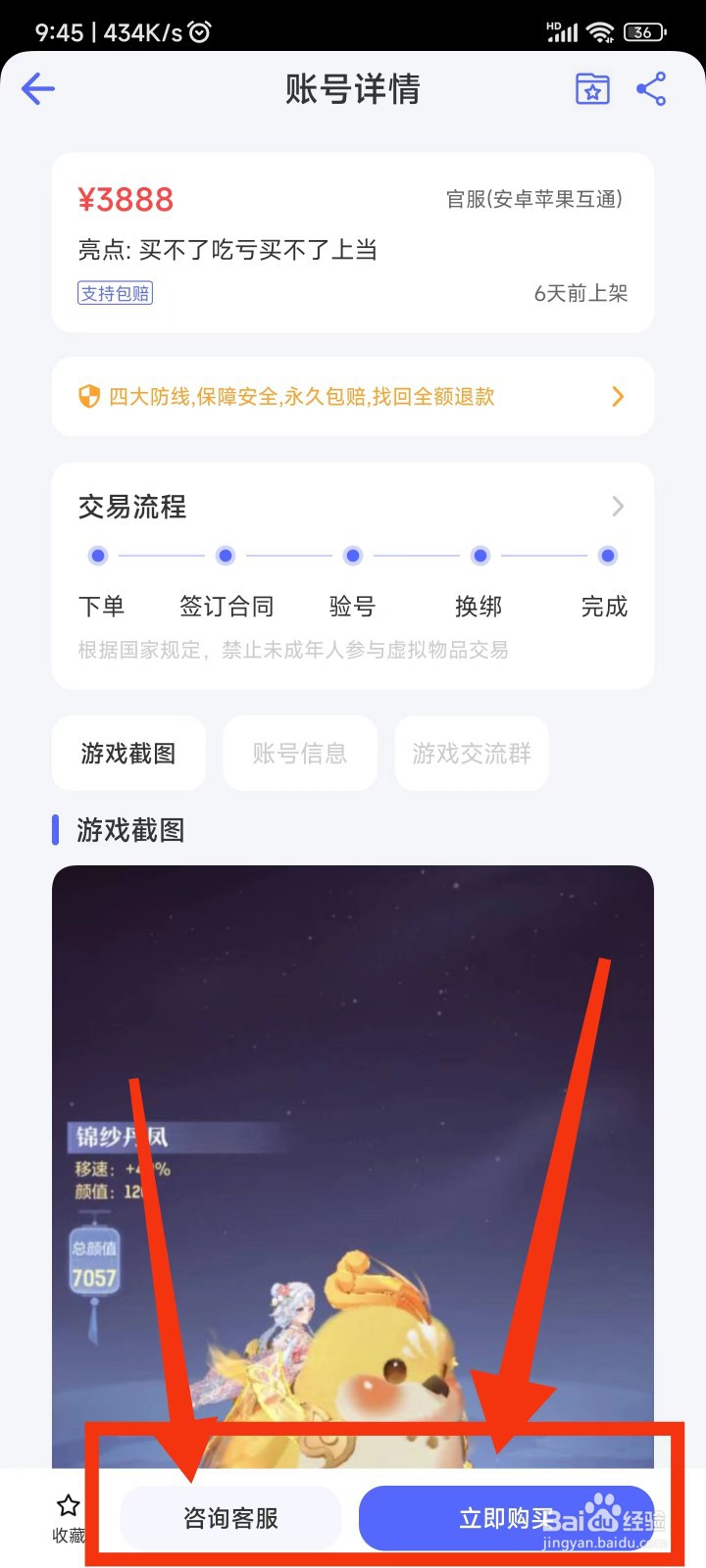Expand the 四大防线 guarantee details chevron
Image resolution: width=706 pixels, height=1568 pixels.
[618, 396]
